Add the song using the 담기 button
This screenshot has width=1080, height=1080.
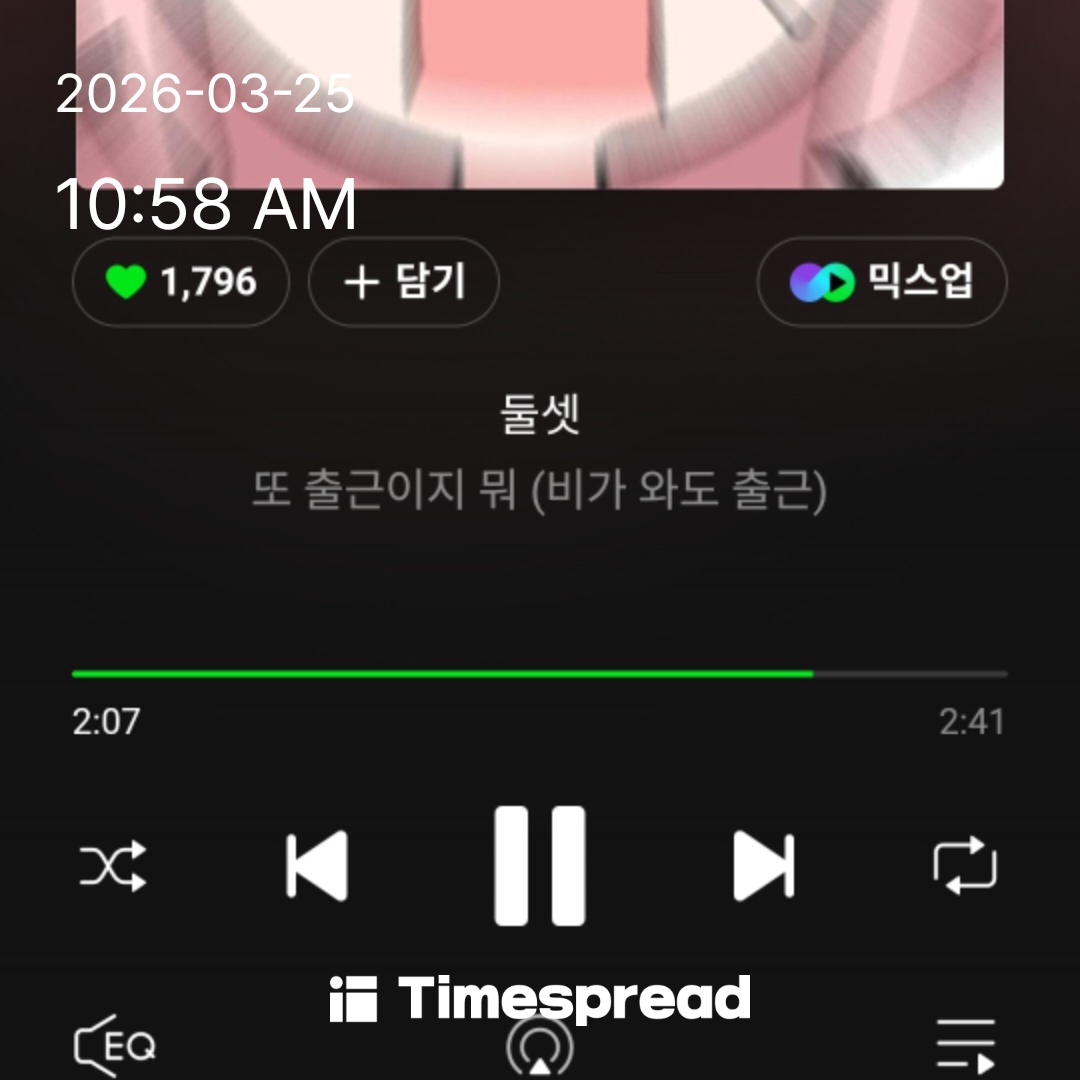coord(403,282)
